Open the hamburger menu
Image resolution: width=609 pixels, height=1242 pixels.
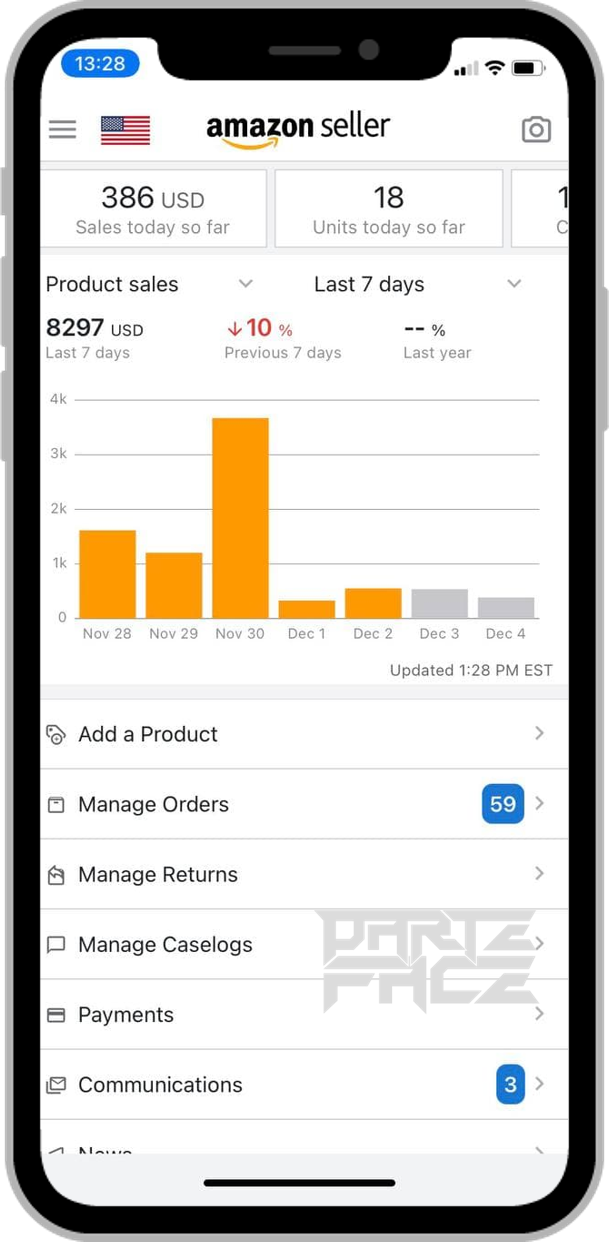(62, 130)
